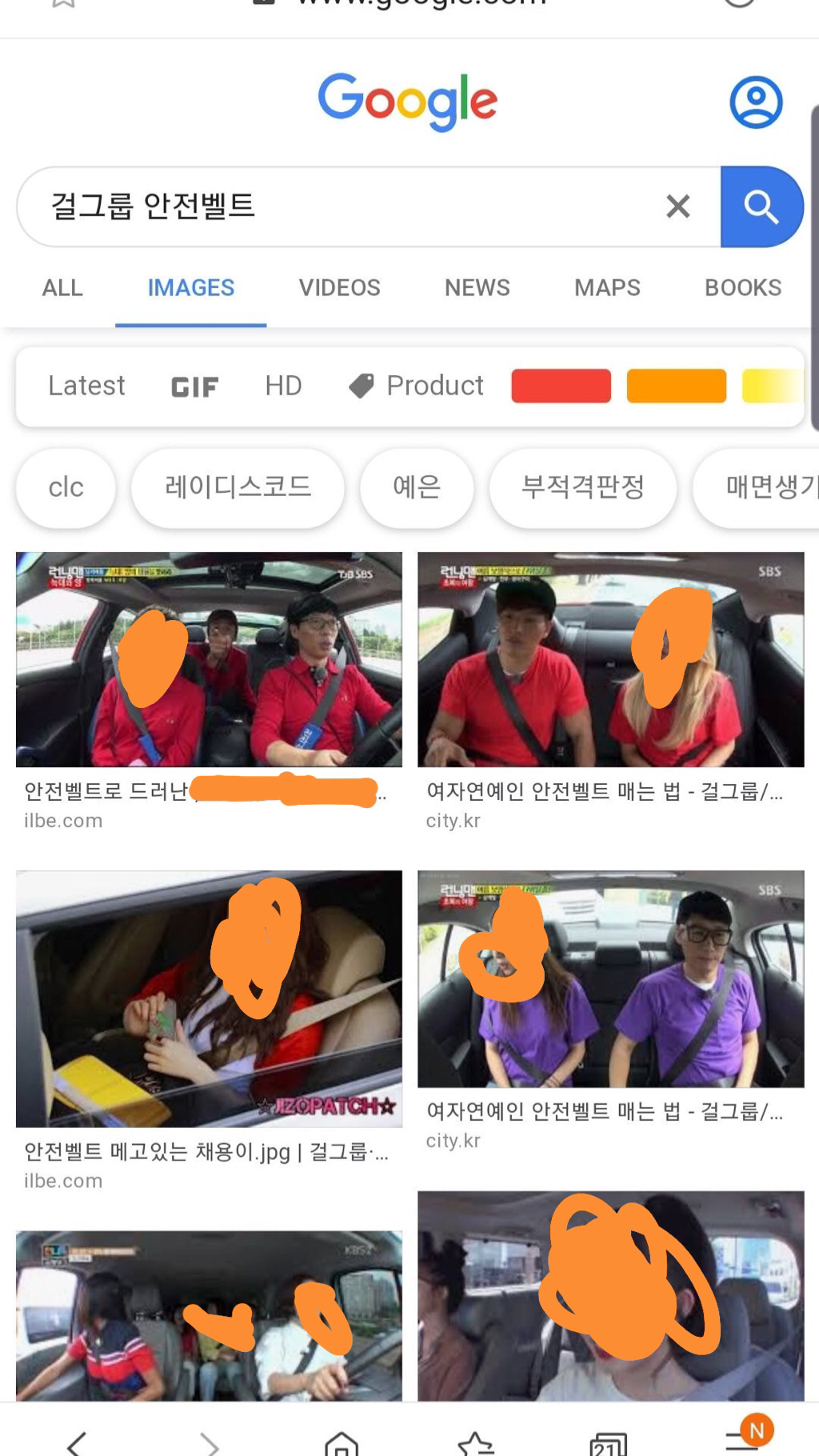Filter images by orange color
Screen dimensions: 819x1456
pos(676,386)
